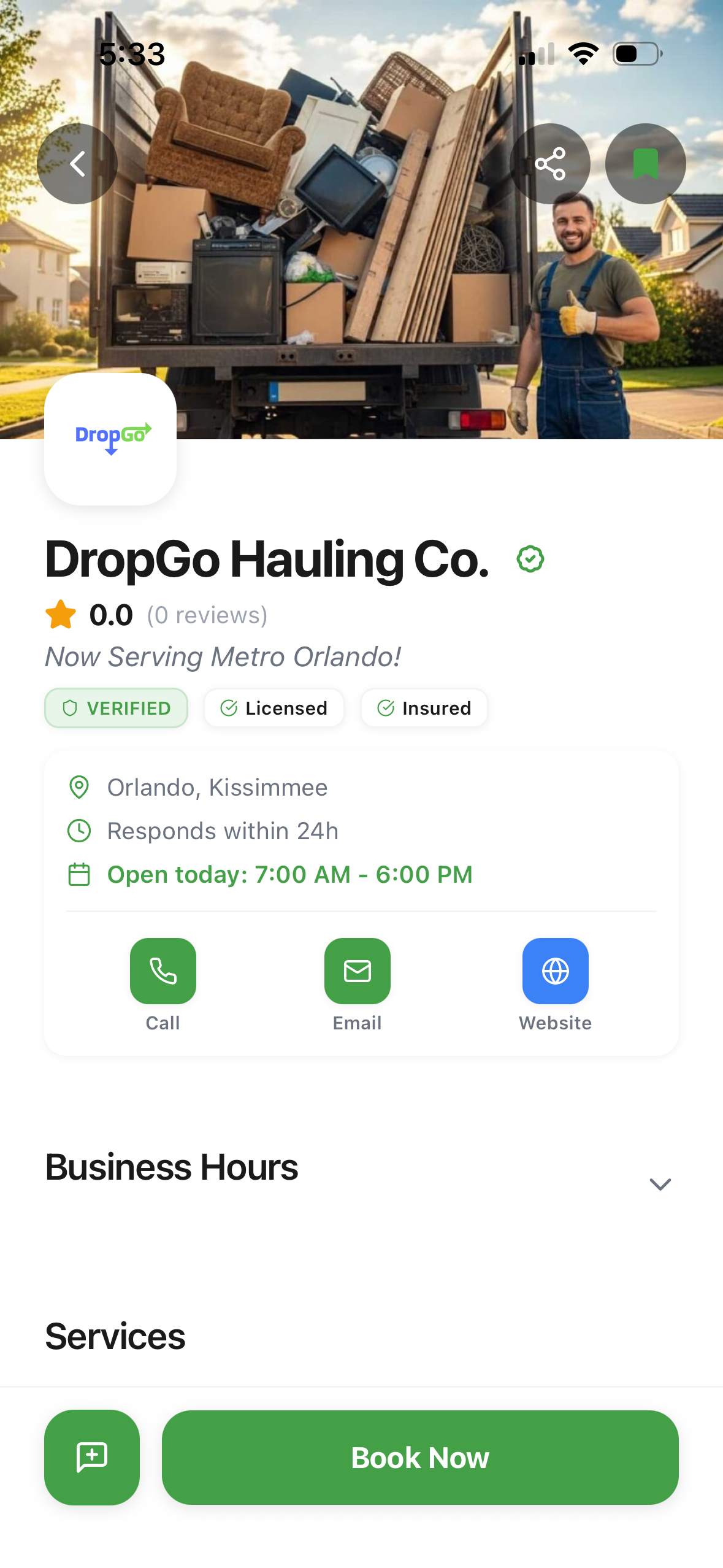Viewport: 723px width, 1568px height.
Task: Toggle the green bookmark icon
Action: (x=645, y=164)
